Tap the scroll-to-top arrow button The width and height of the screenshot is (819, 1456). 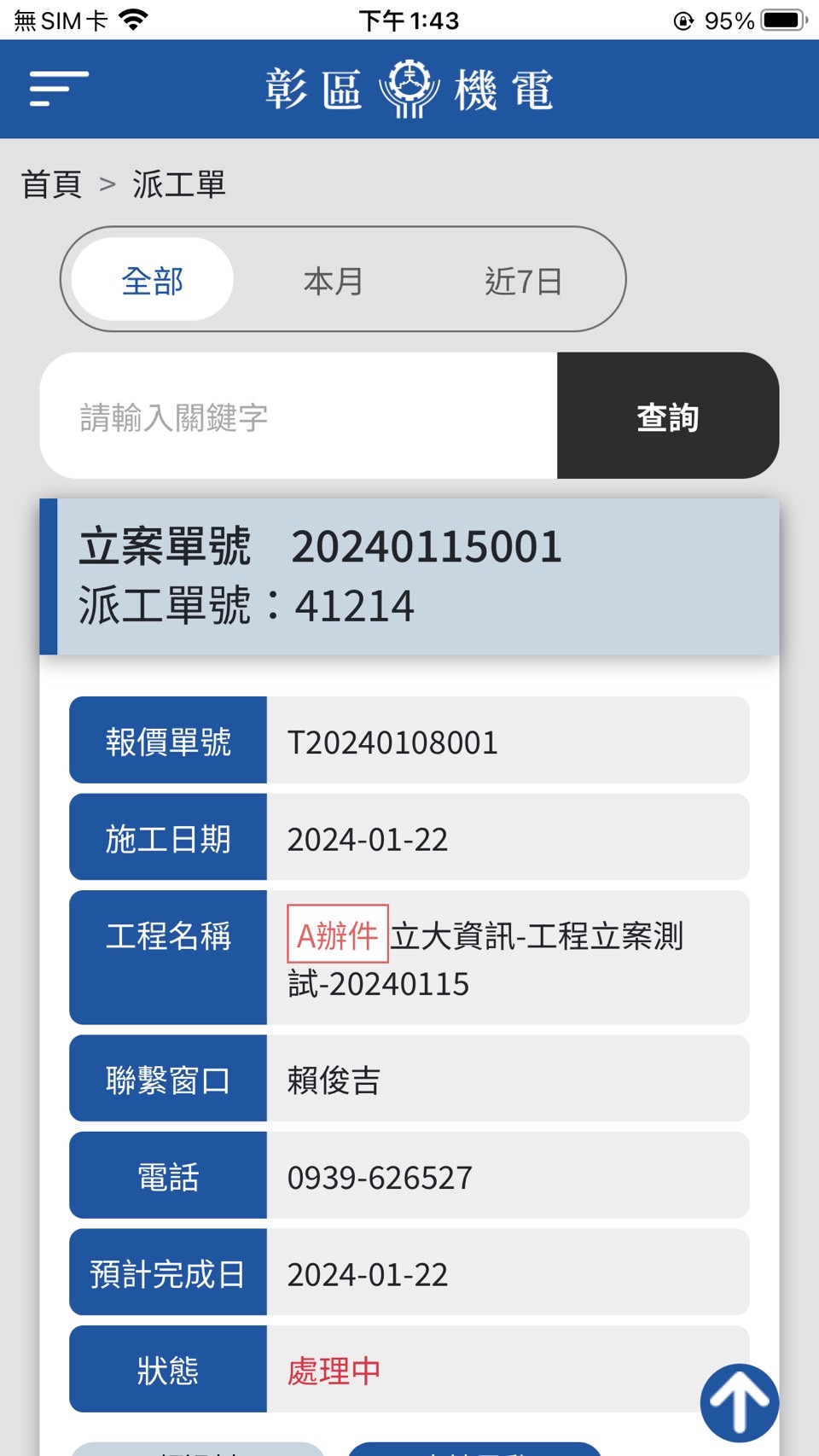(739, 1402)
